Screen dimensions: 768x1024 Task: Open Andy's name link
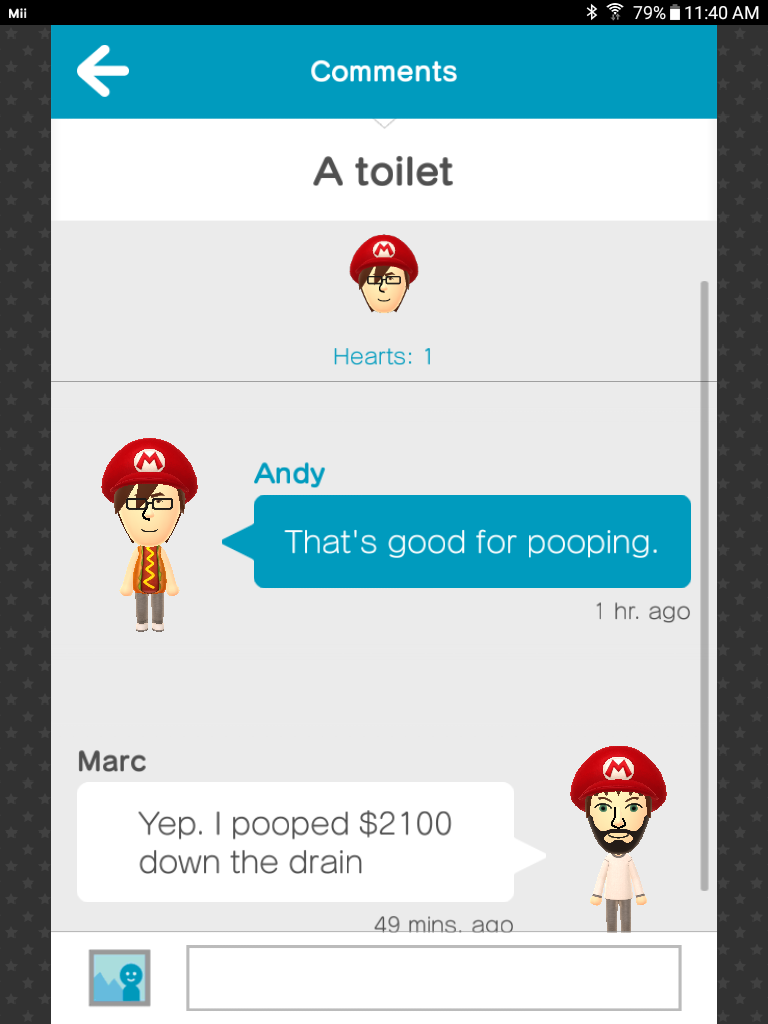(289, 473)
